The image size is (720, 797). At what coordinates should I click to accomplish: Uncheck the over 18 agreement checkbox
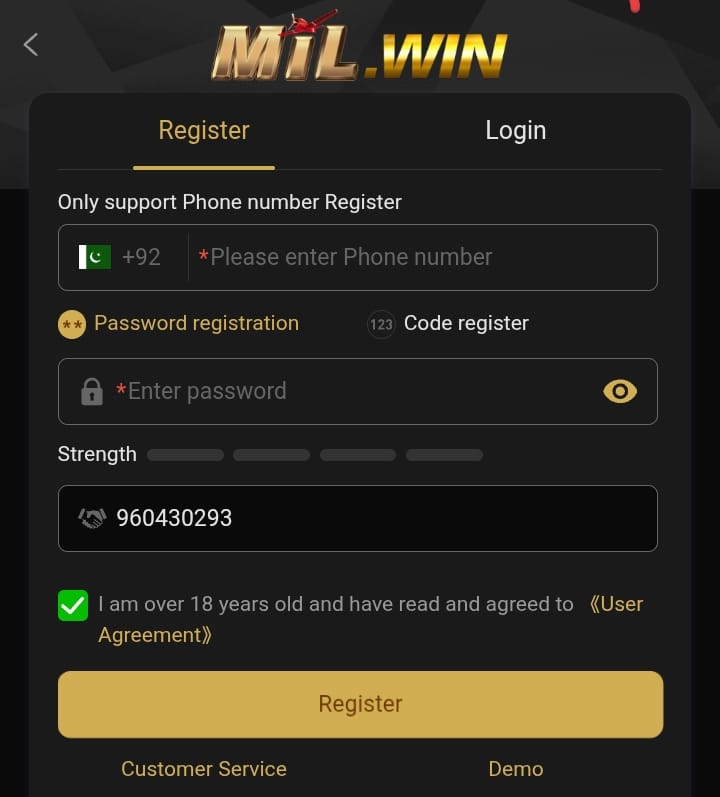coord(73,605)
